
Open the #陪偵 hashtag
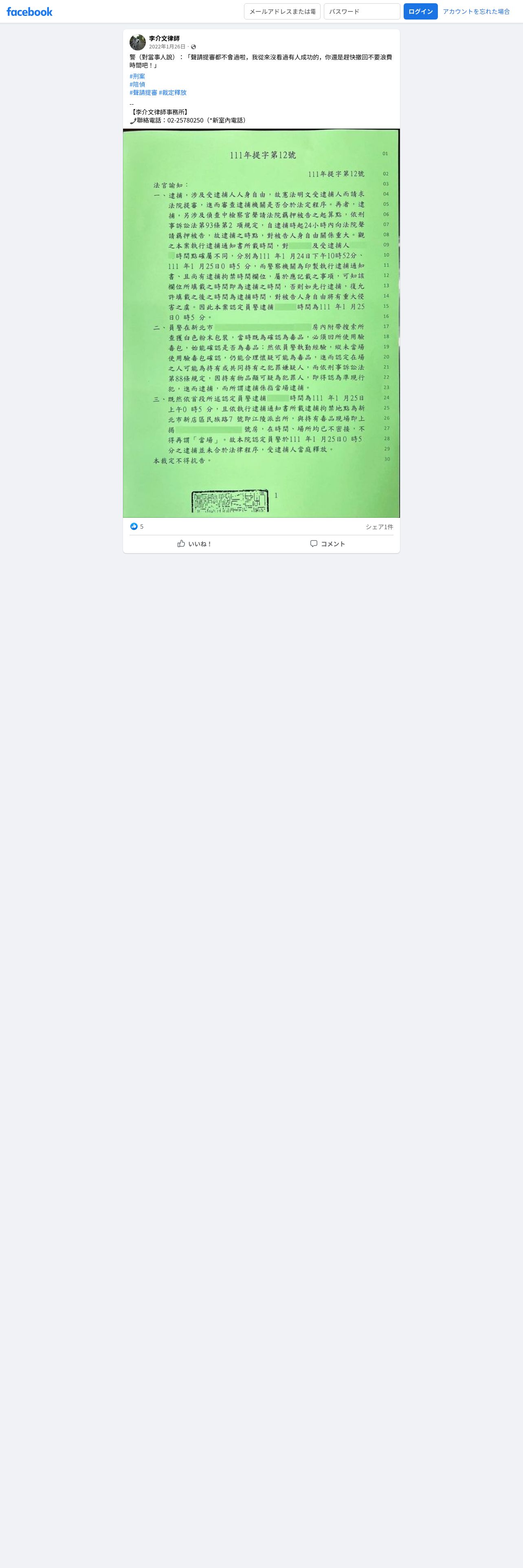[138, 85]
